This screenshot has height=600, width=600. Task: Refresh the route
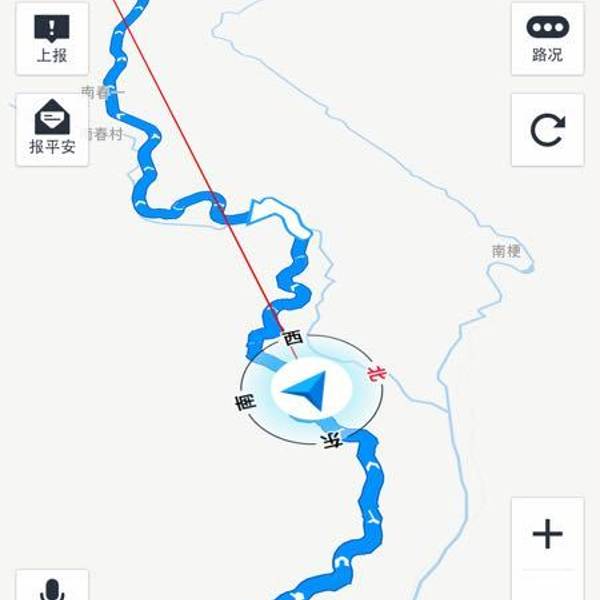point(547,130)
